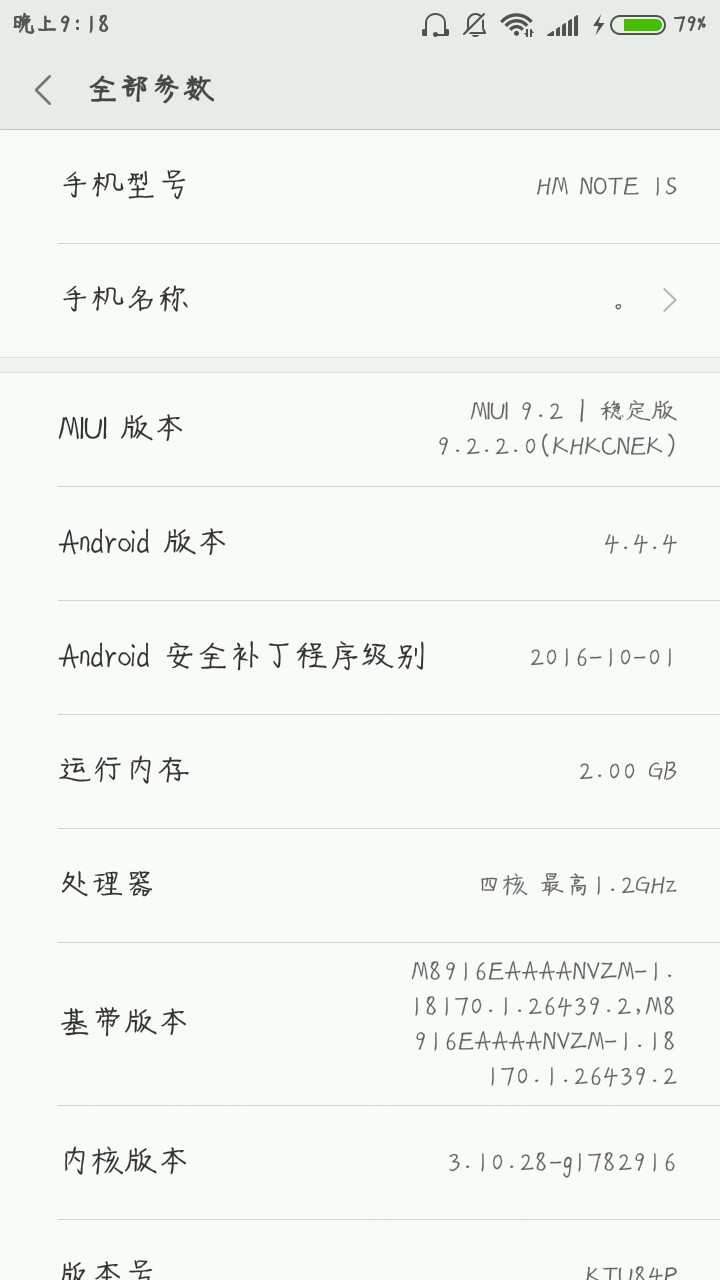Open the 手机名称 setting
Screen dimensions: 720x1280
[360, 300]
